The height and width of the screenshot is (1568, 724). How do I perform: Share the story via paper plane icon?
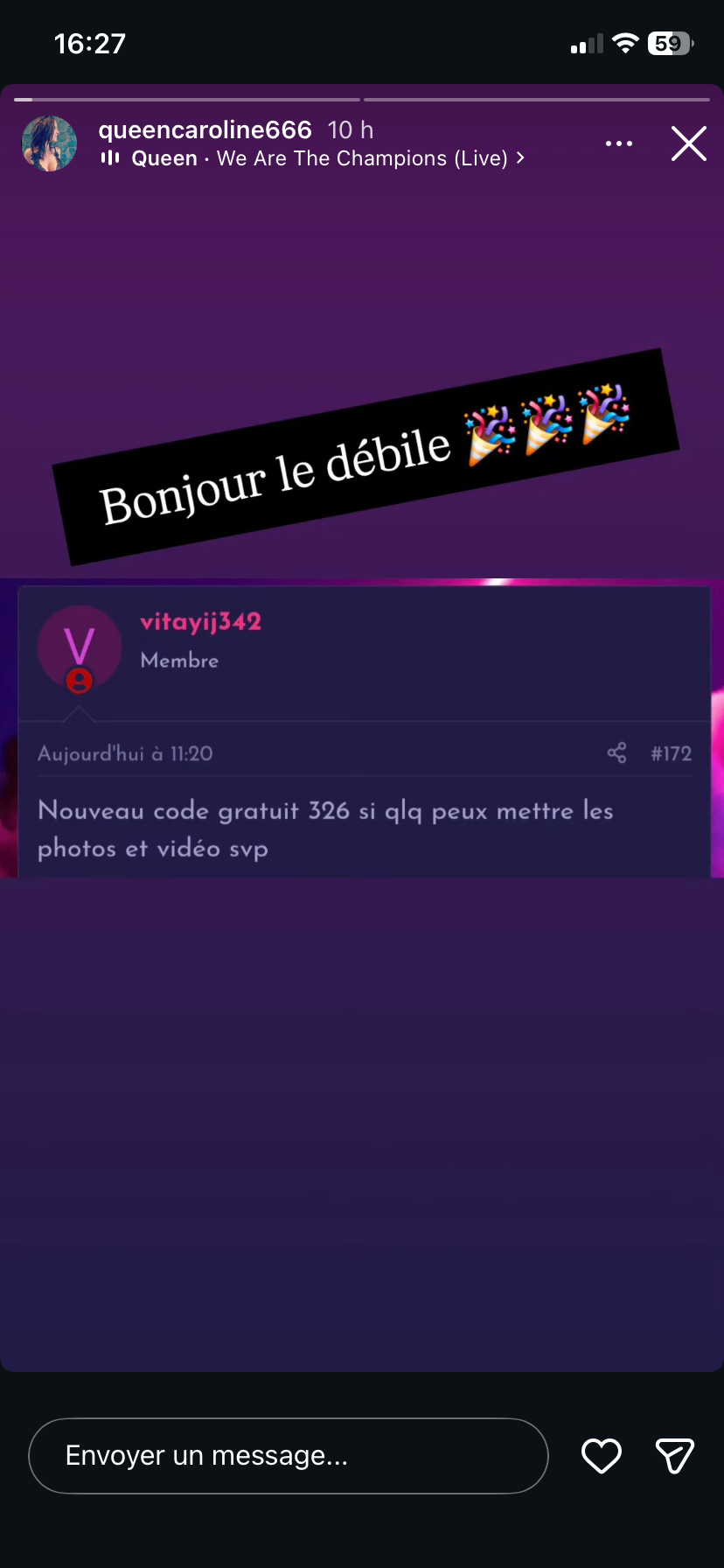click(674, 1456)
